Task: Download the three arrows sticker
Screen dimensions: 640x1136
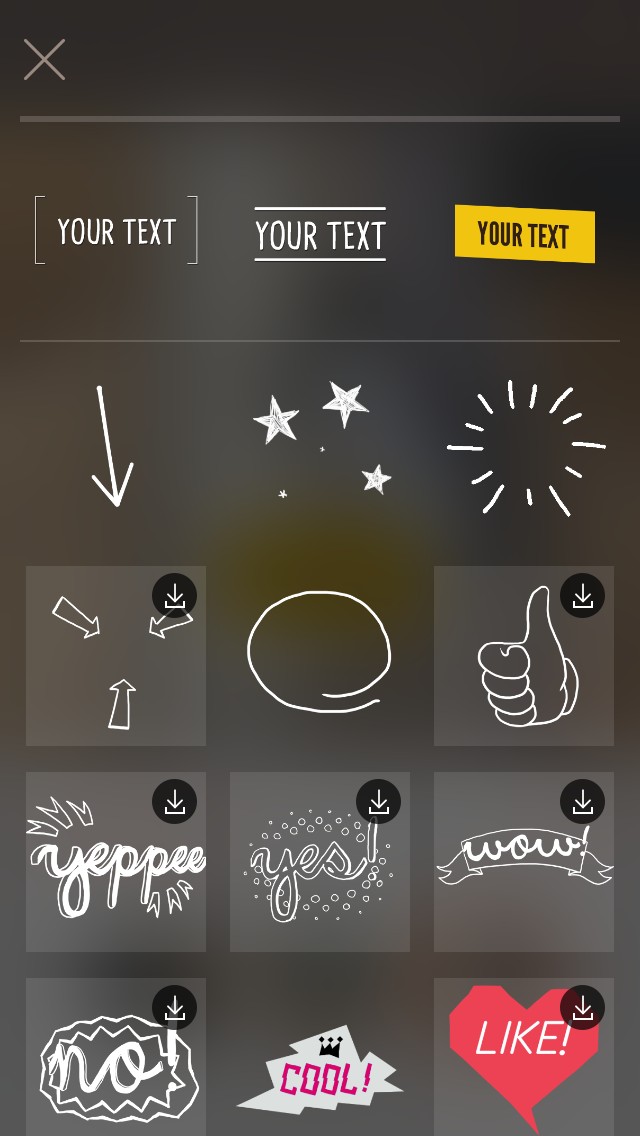Action: (175, 596)
